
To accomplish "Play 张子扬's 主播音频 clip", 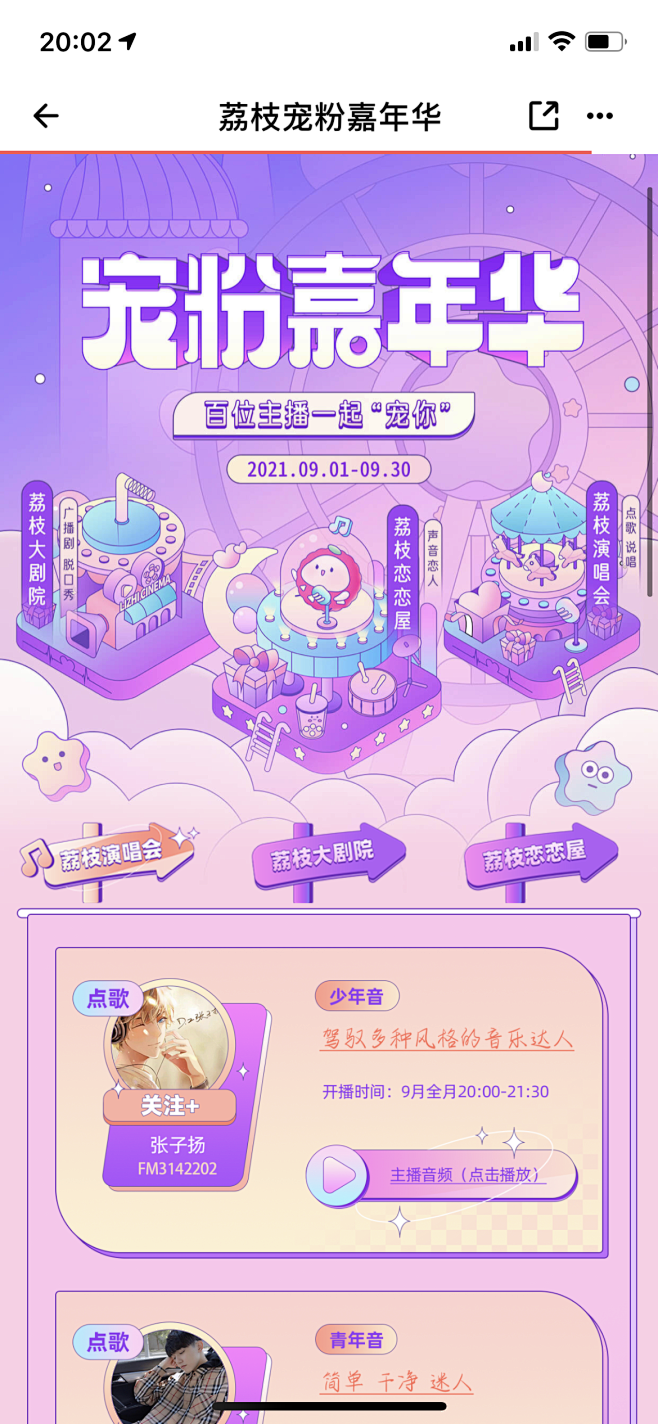I will tap(442, 1174).
